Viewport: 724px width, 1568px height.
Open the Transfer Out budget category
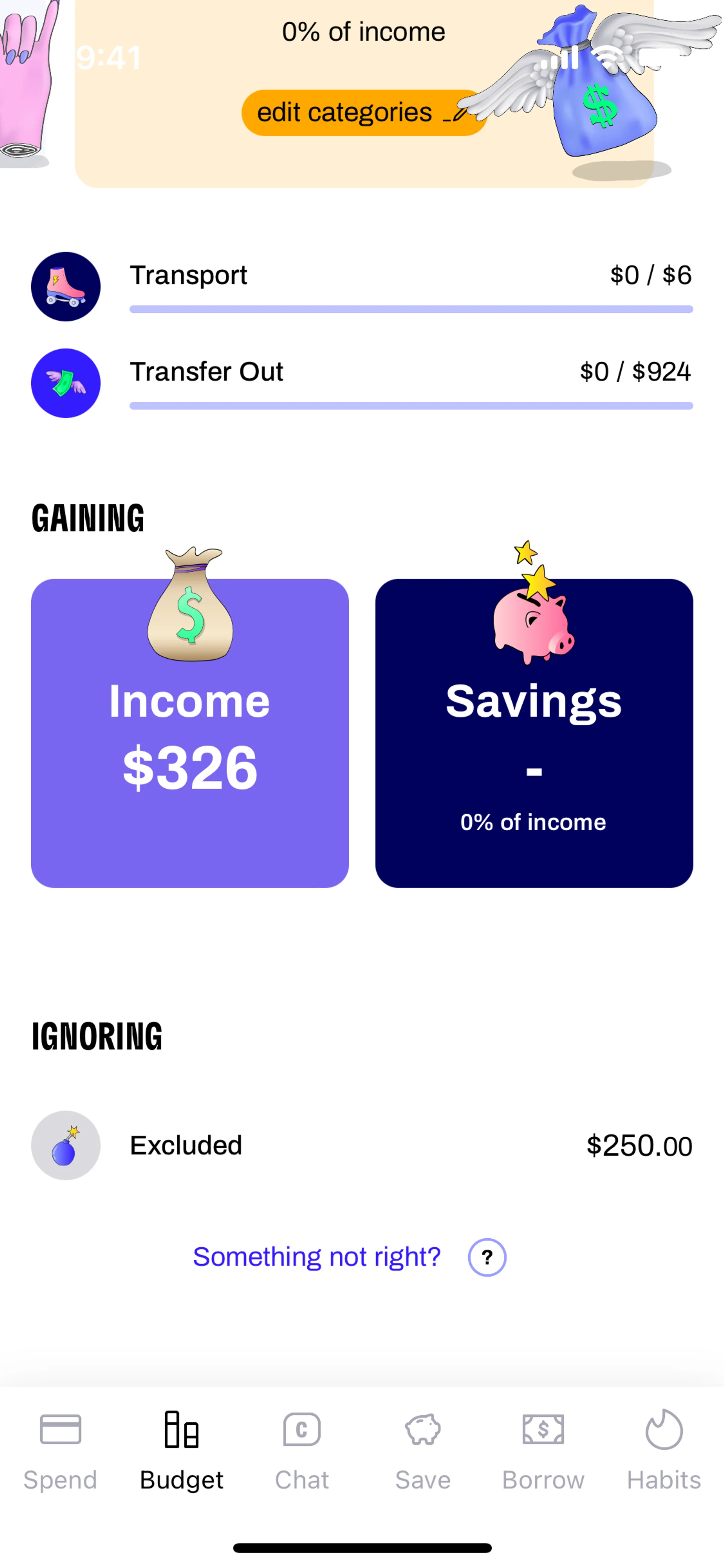pos(361,383)
